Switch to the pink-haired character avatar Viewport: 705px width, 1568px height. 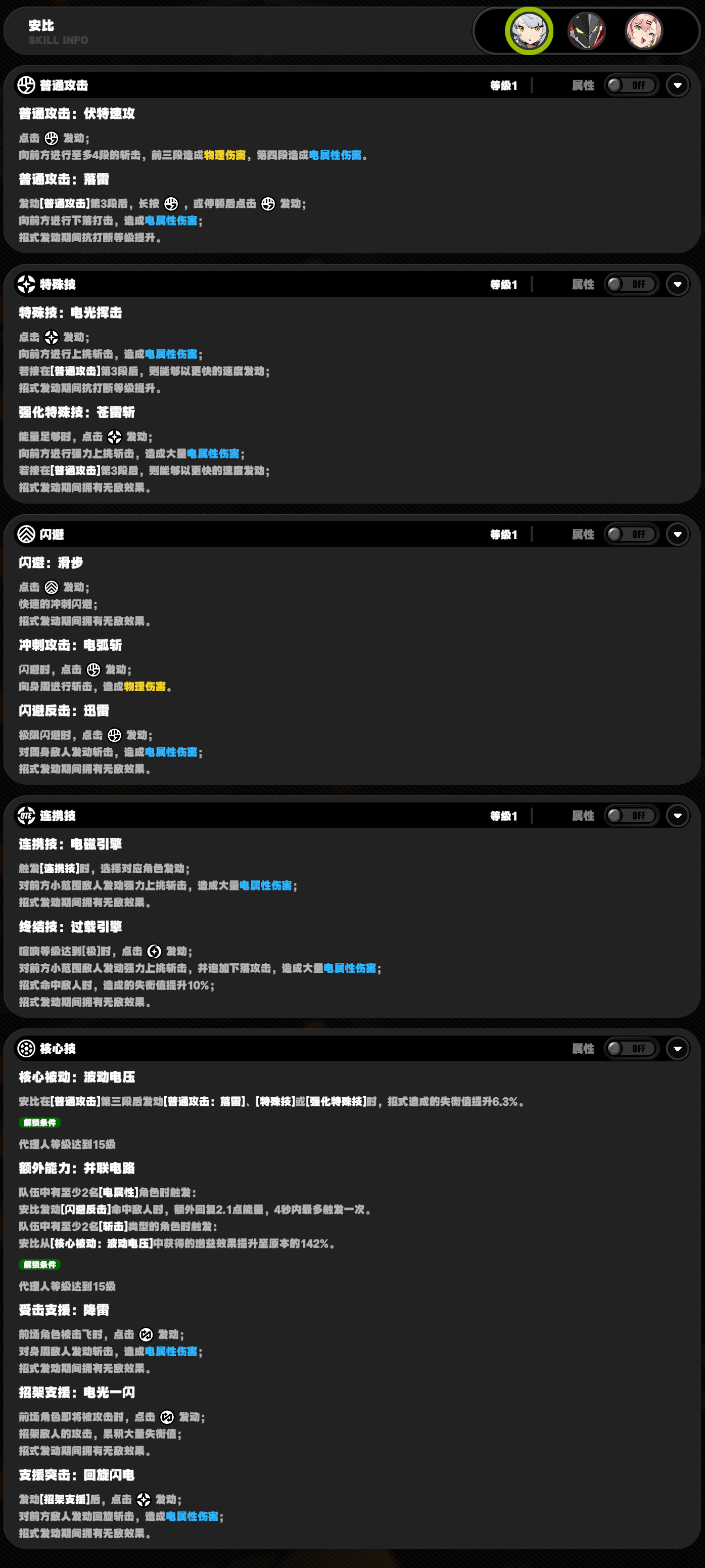643,30
